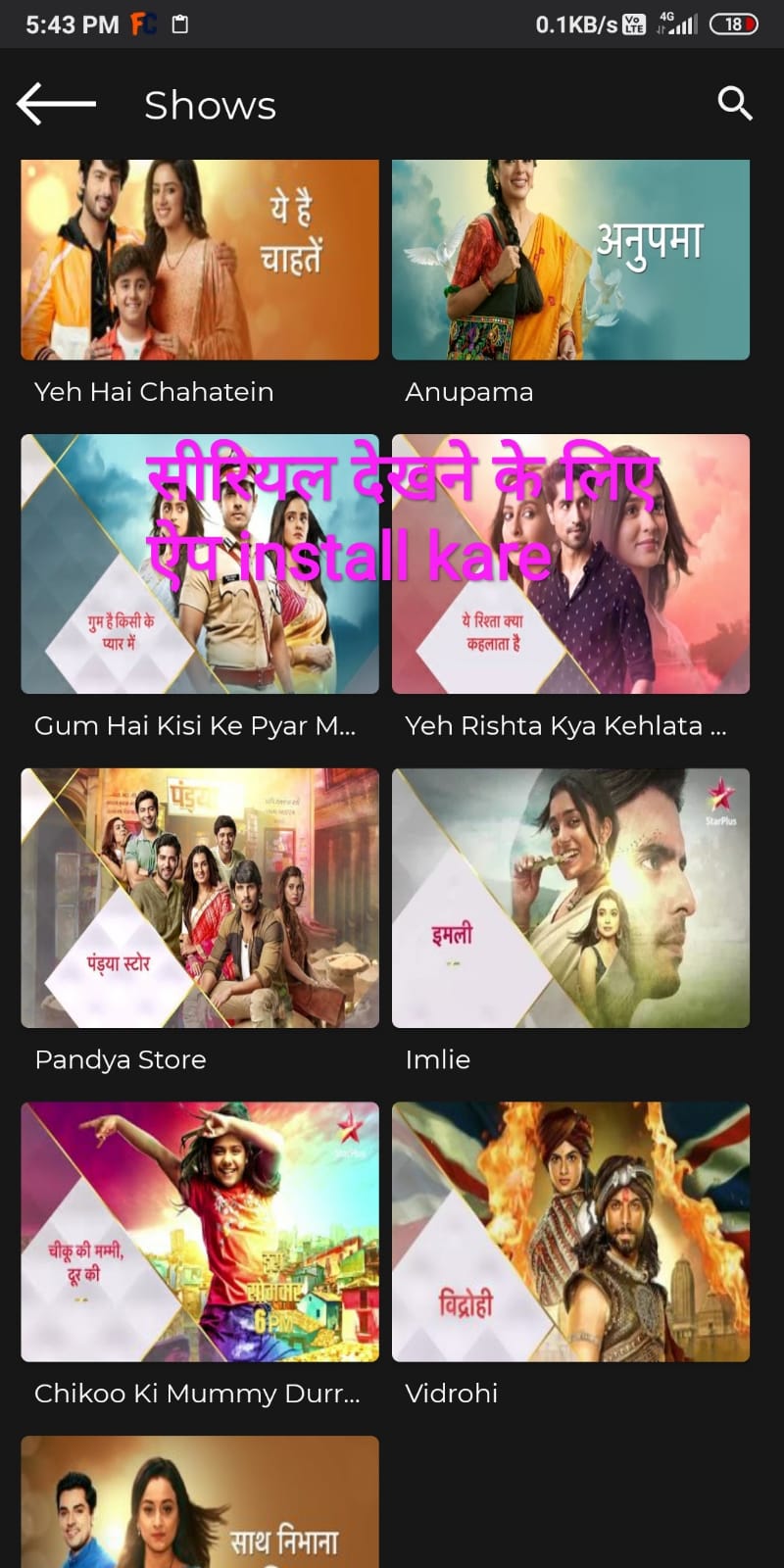Viewport: 784px width, 1568px height.
Task: Open the Anupama show tile
Action: click(570, 261)
